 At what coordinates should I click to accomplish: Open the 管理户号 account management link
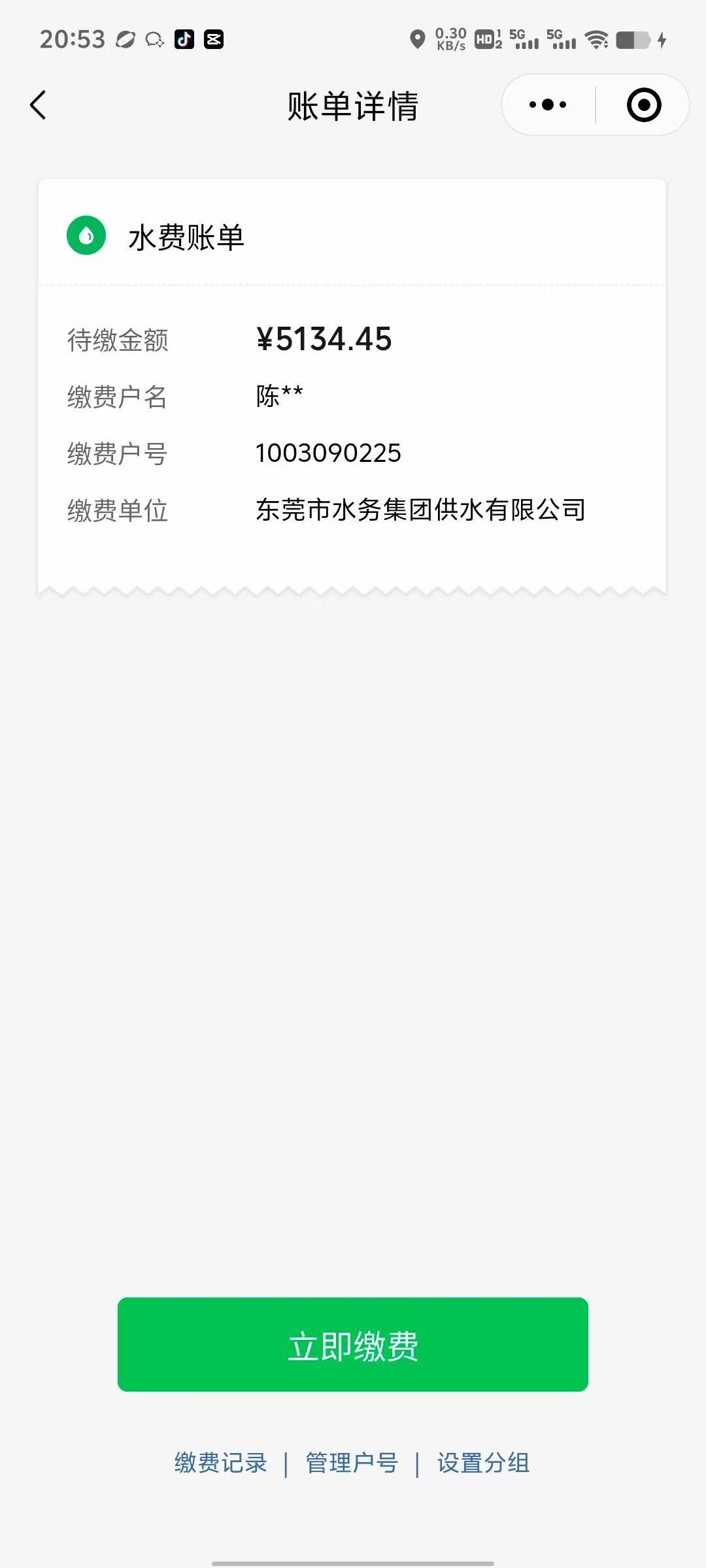click(352, 1463)
